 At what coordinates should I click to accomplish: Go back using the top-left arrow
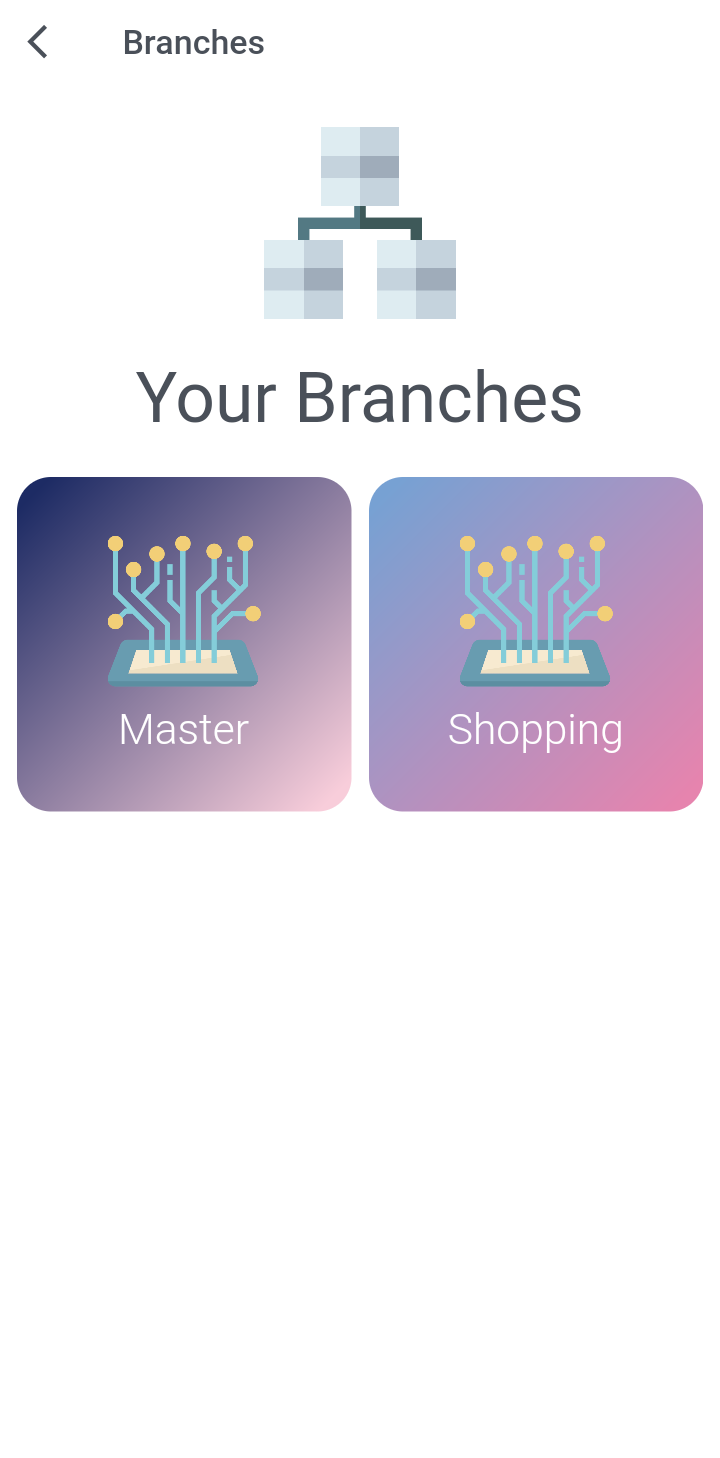pyautogui.click(x=38, y=42)
